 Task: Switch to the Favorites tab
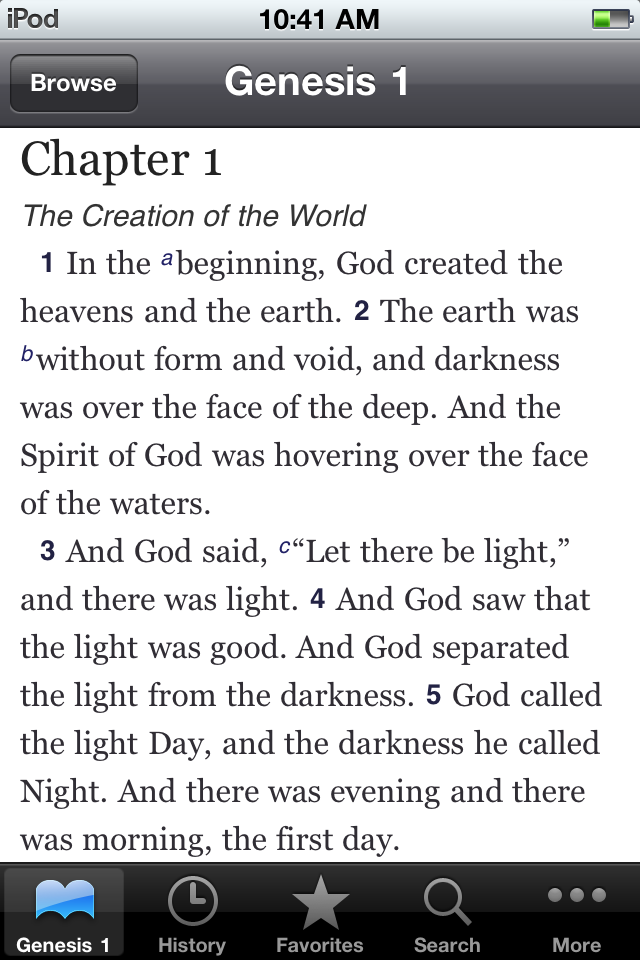click(320, 914)
